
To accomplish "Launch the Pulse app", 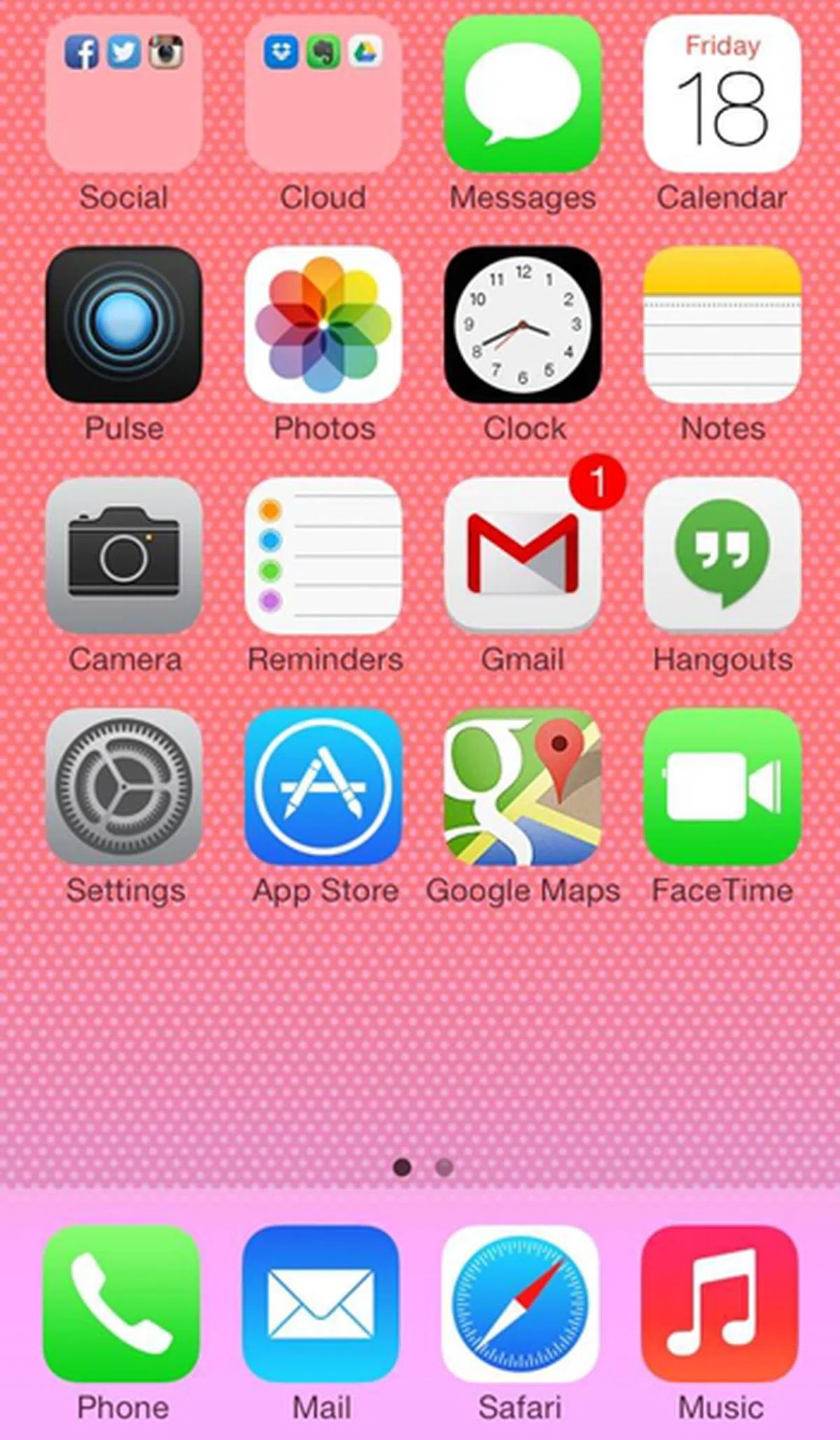I will tap(124, 325).
